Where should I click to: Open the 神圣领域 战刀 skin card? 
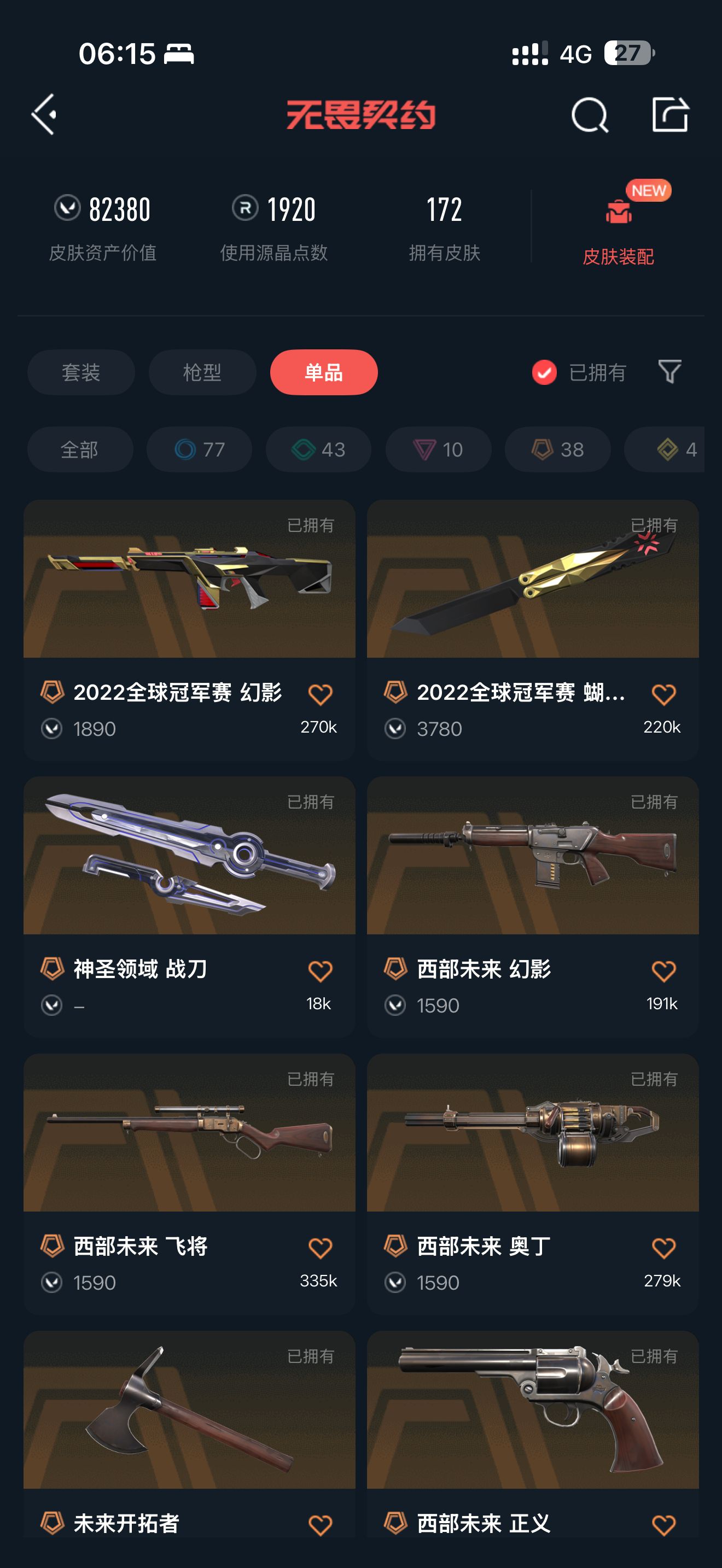coord(189,906)
